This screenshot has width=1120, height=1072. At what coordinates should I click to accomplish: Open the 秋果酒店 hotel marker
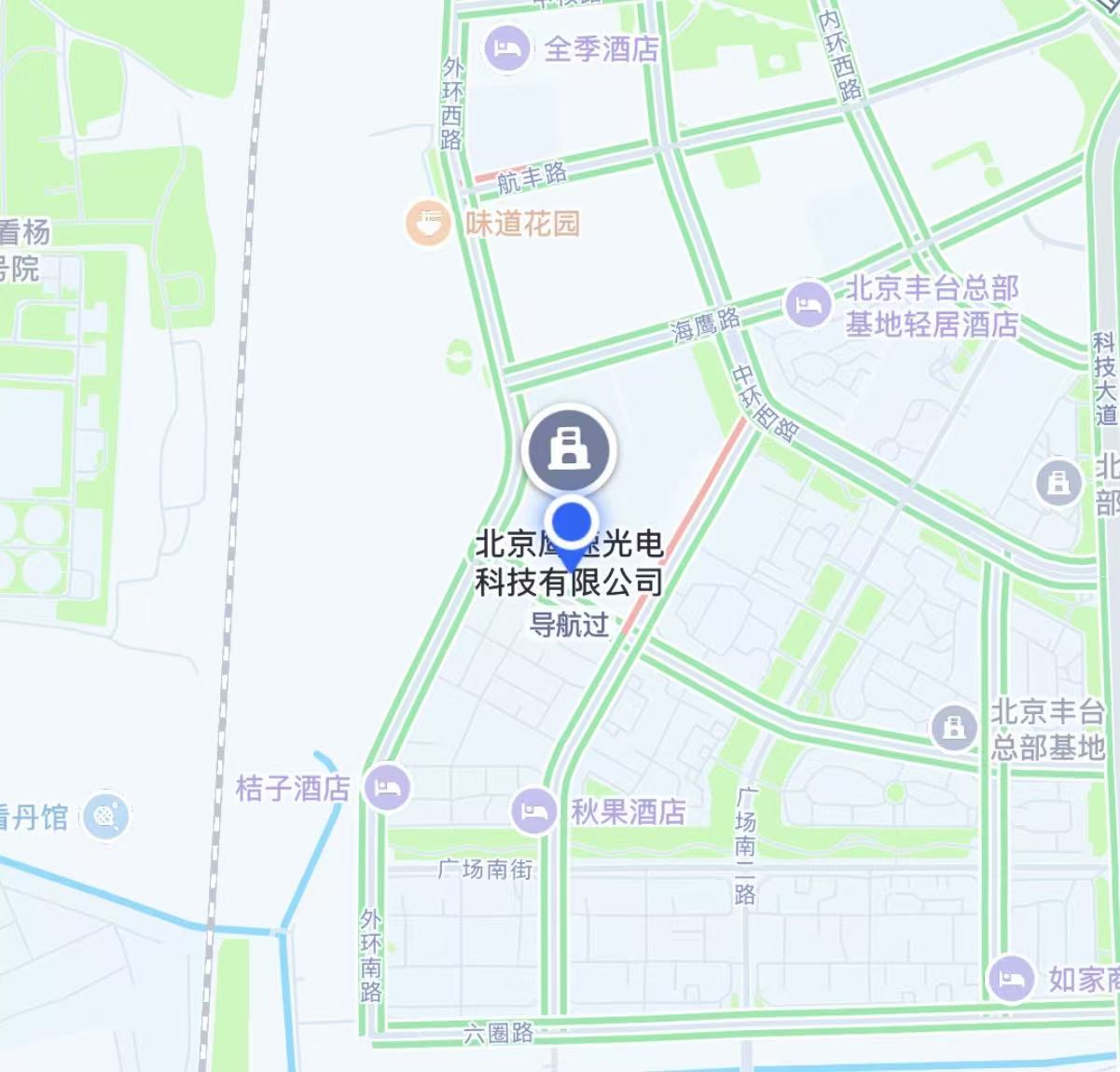pos(534,810)
